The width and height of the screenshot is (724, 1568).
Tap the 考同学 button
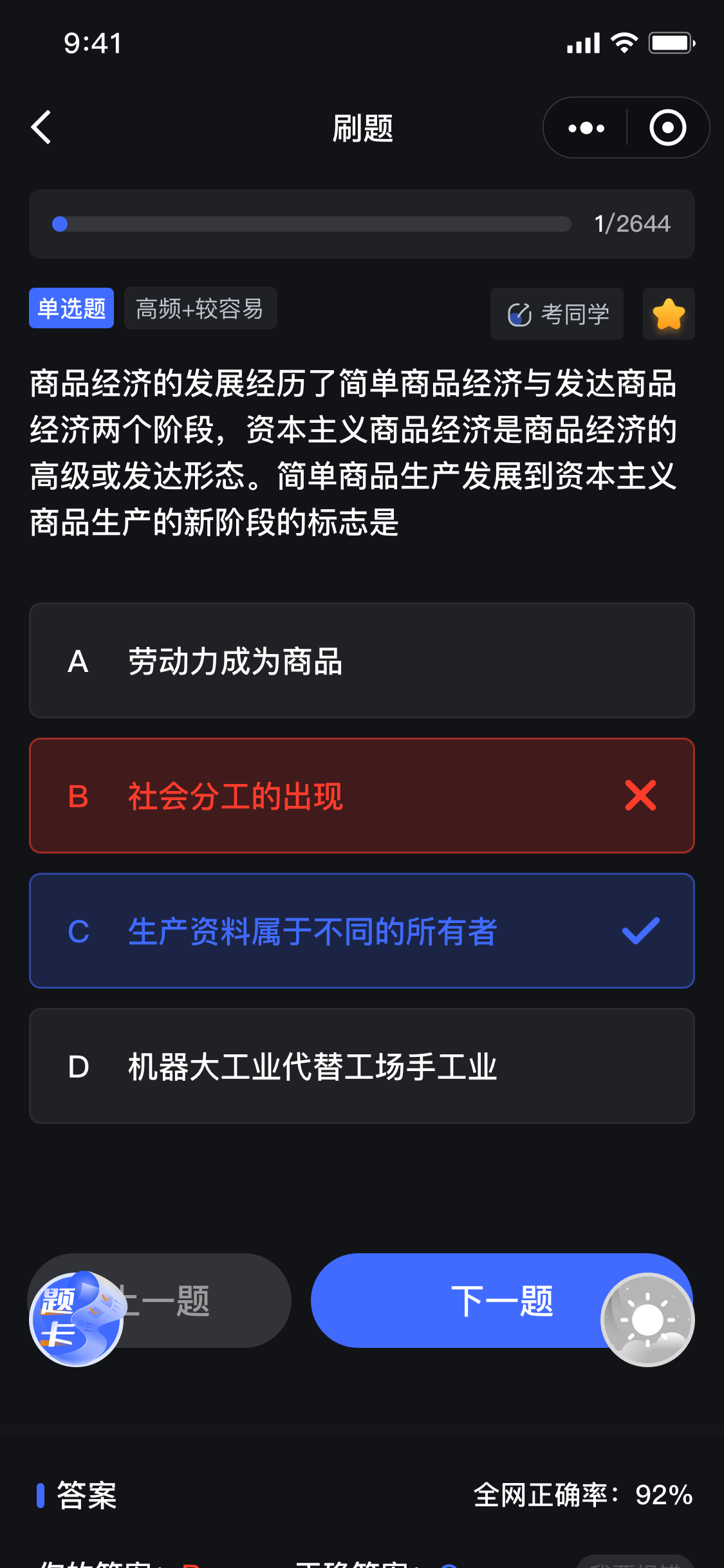point(557,314)
